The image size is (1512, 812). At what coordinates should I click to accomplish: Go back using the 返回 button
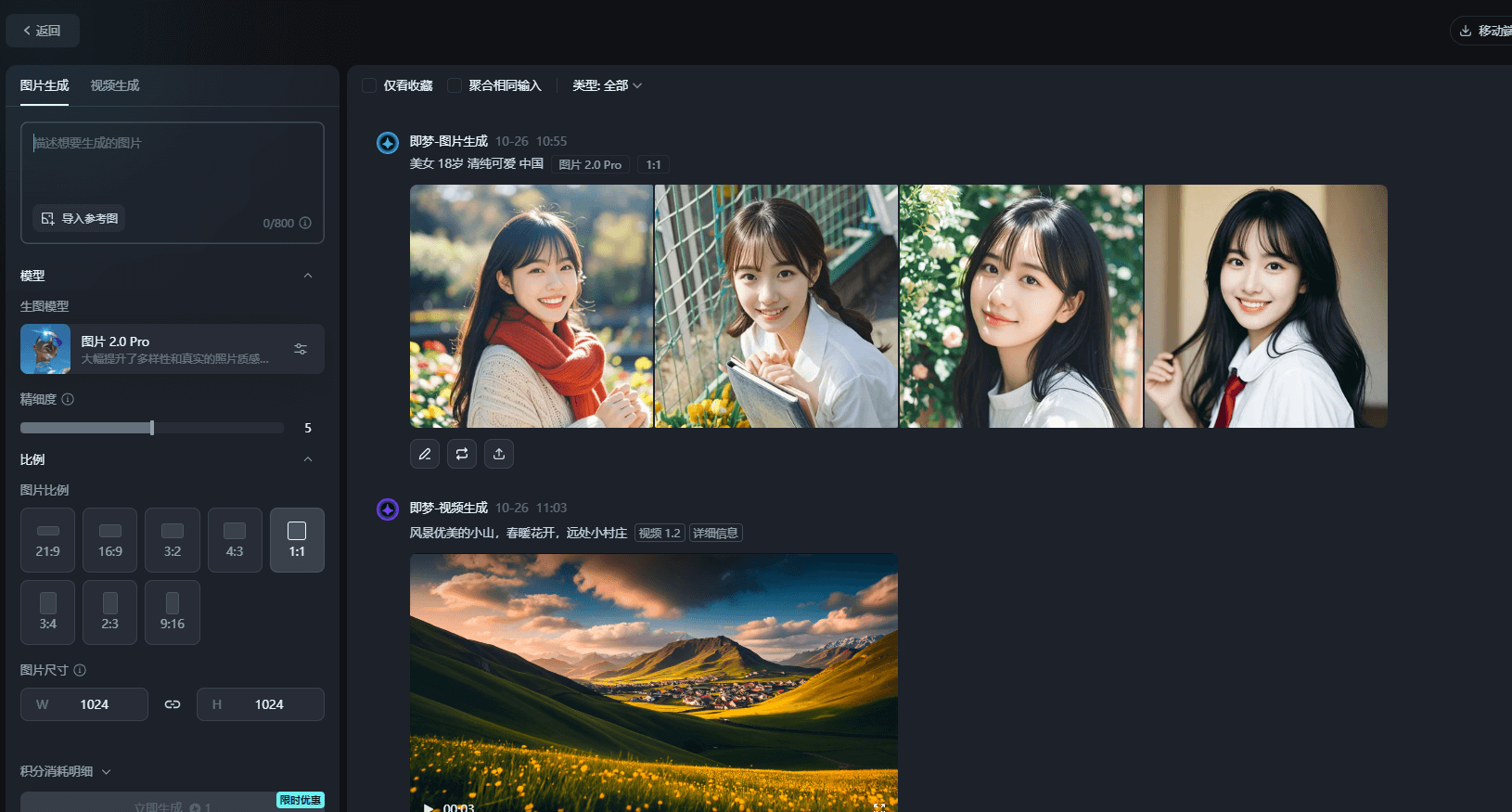42,31
